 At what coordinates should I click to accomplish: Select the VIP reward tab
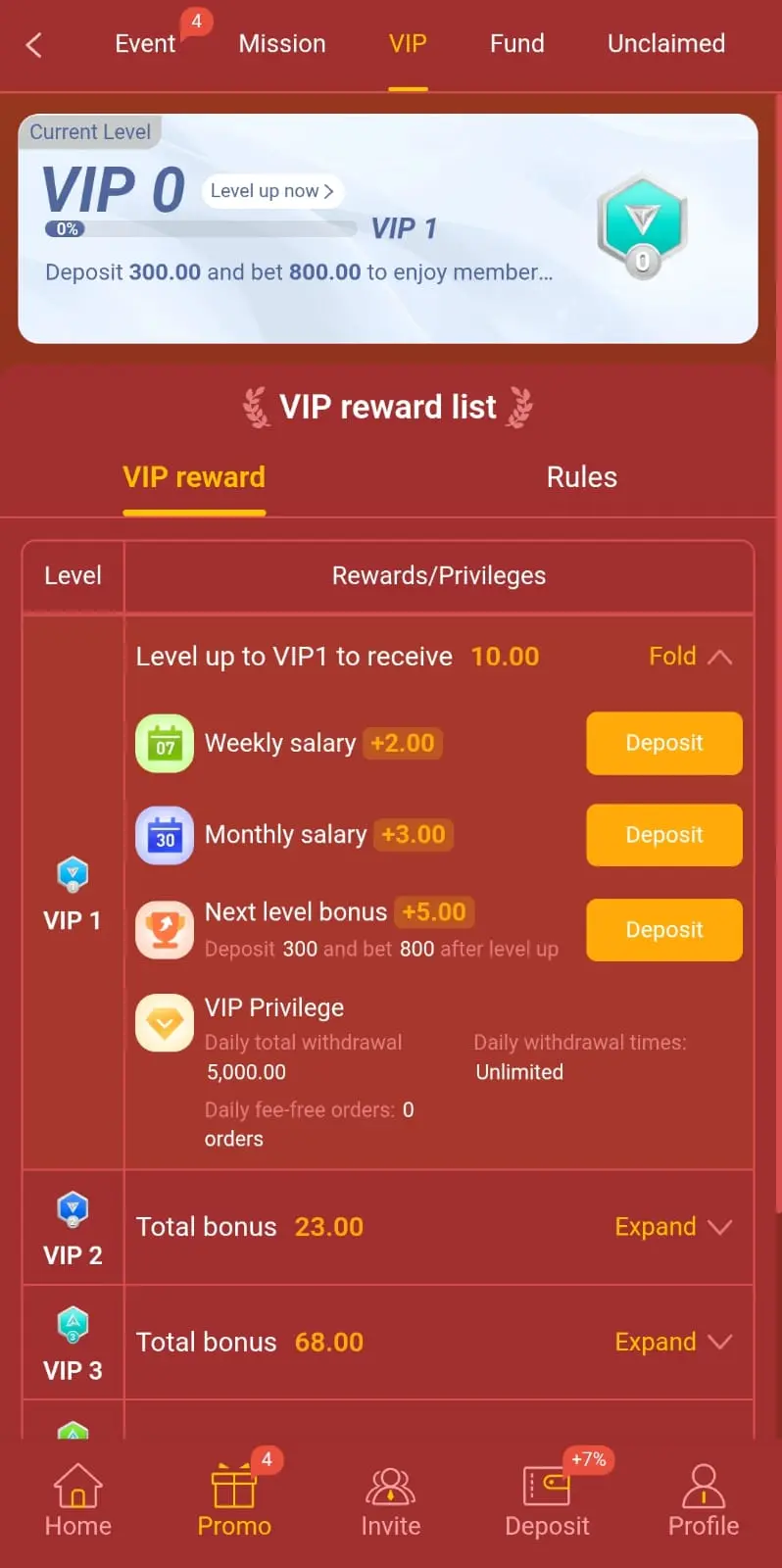tap(194, 477)
